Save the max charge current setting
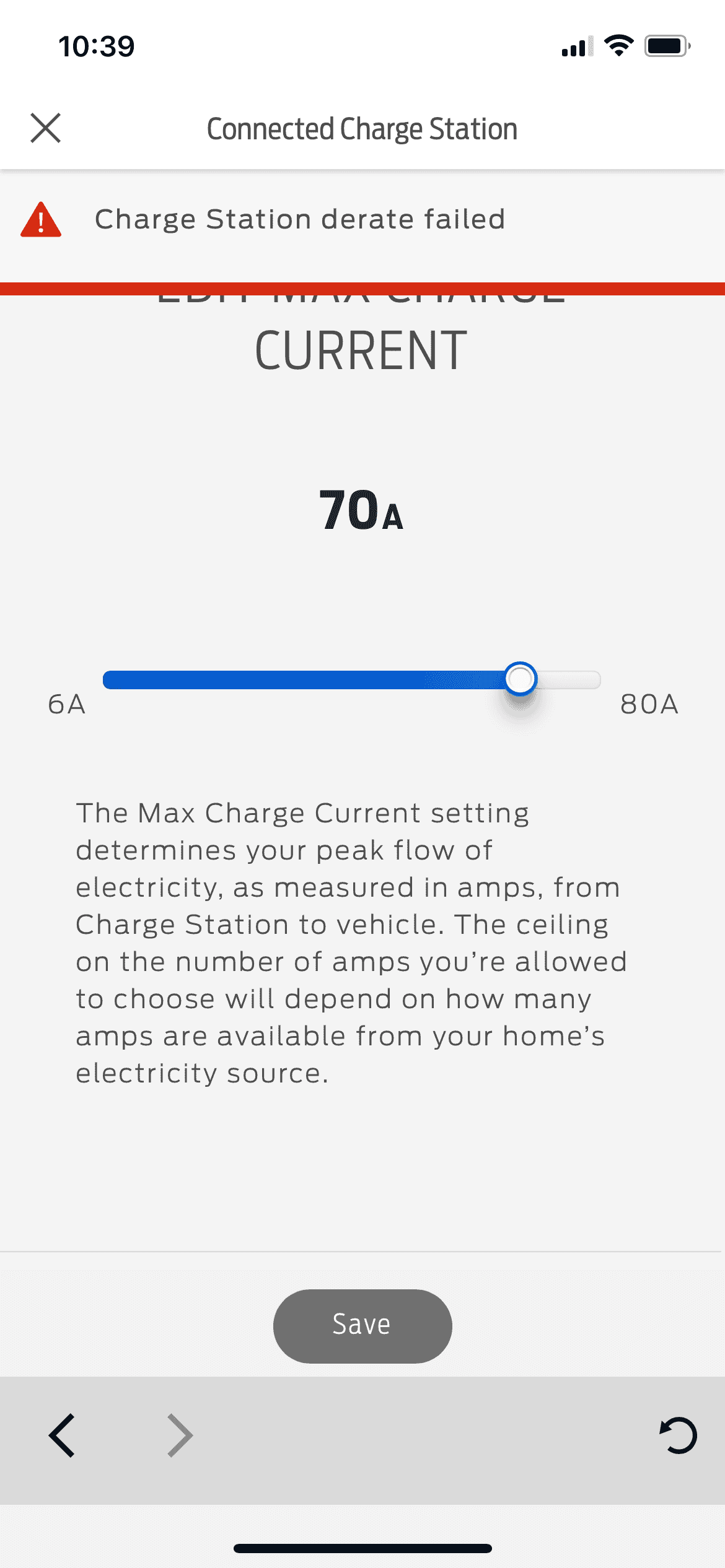 tap(362, 1326)
